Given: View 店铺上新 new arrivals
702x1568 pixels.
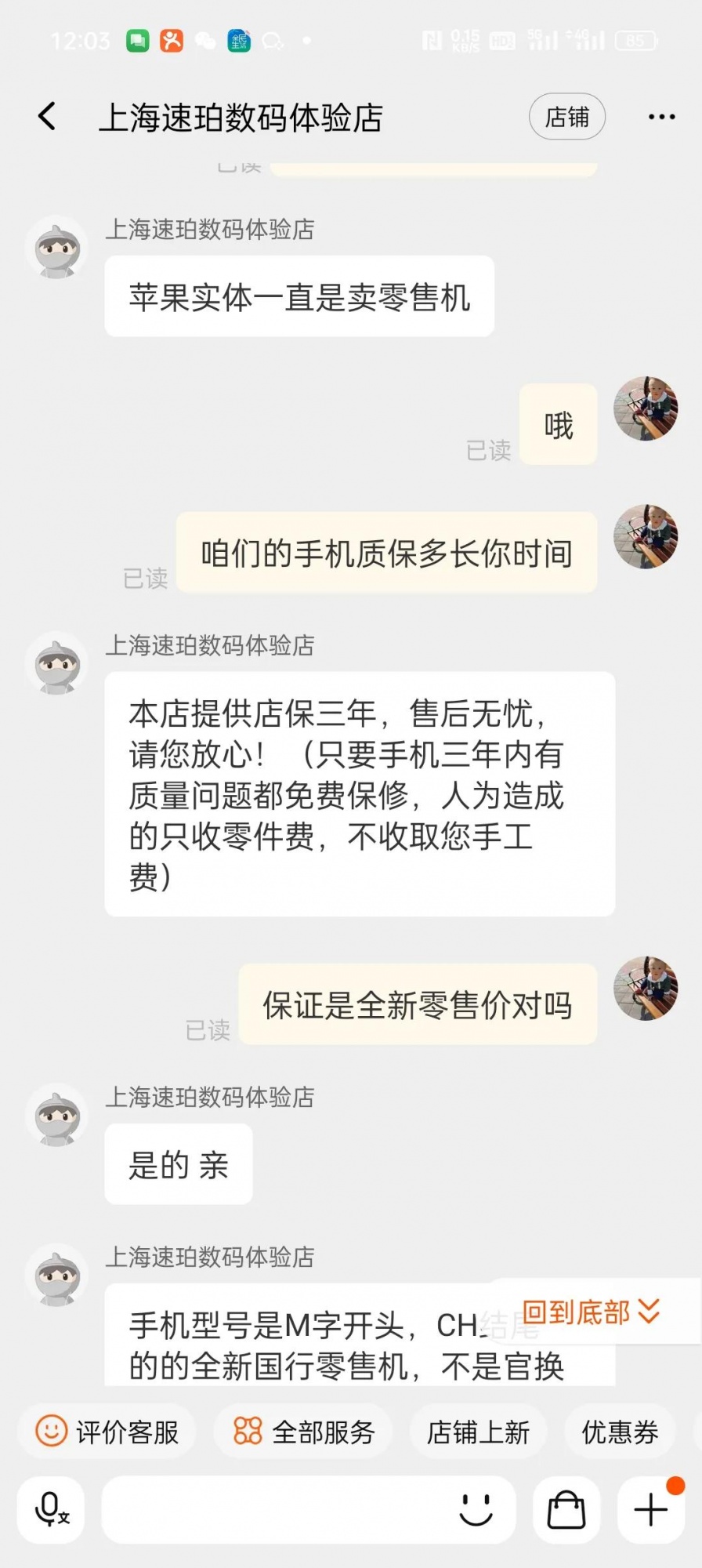Looking at the screenshot, I should pos(478,1432).
